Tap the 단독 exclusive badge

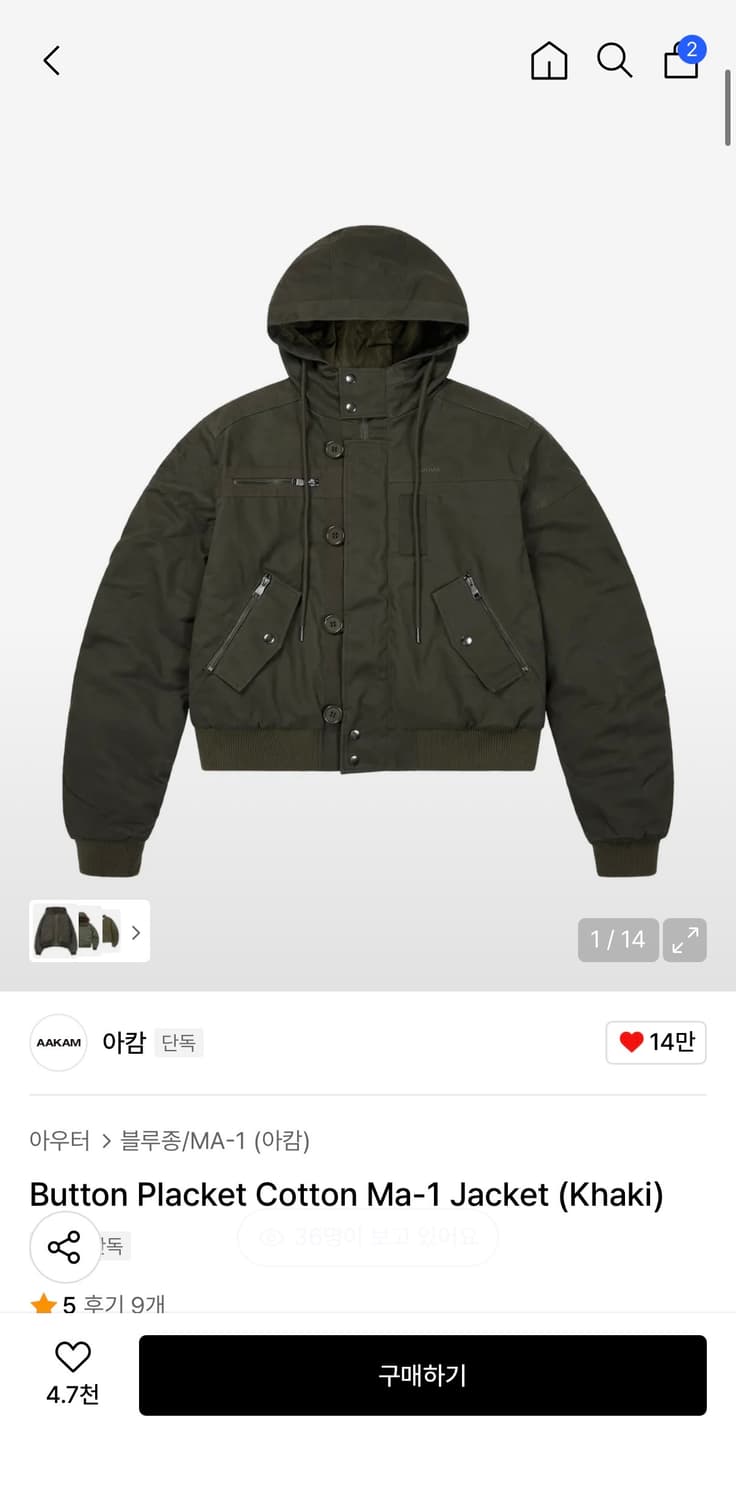pyautogui.click(x=177, y=1042)
